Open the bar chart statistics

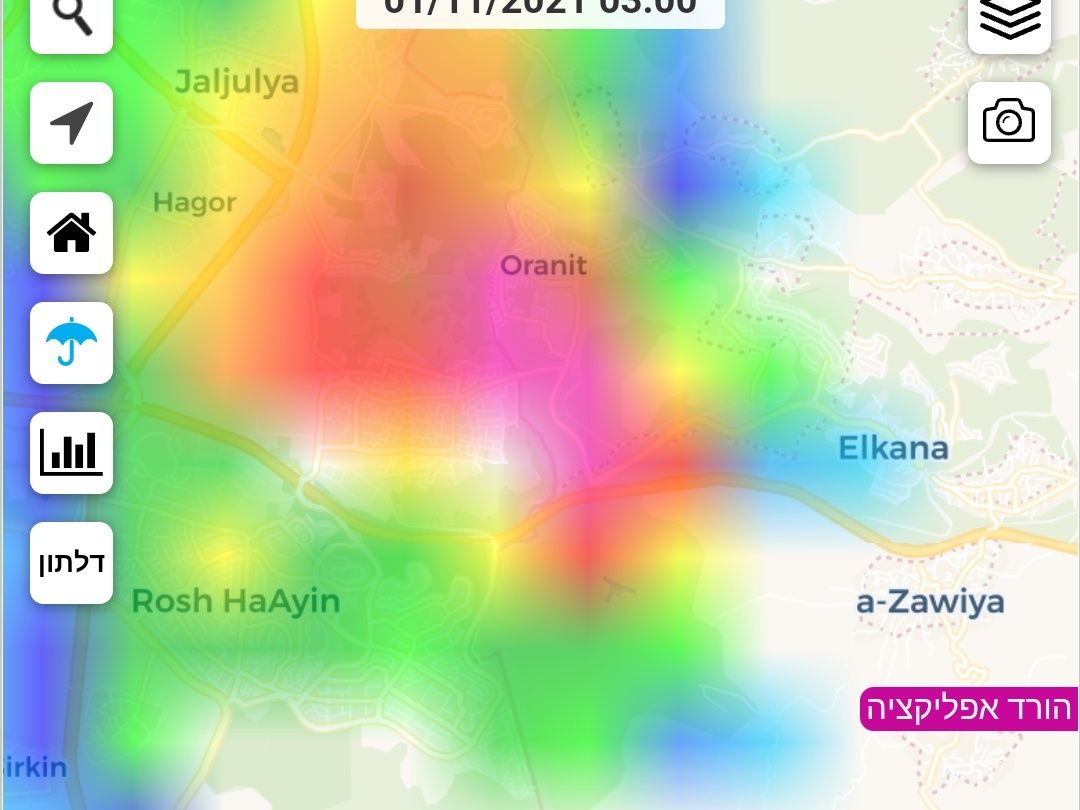pos(71,453)
